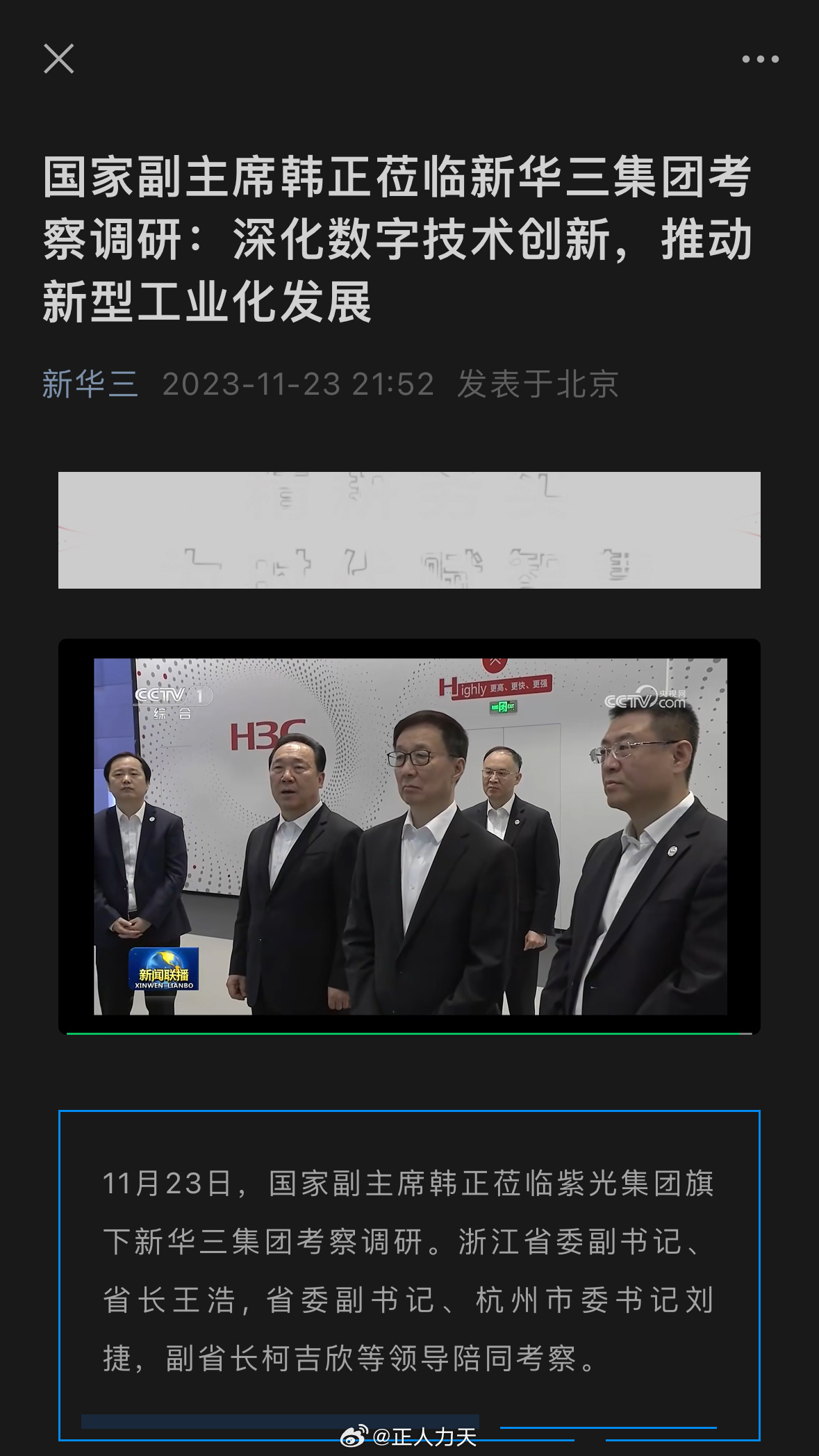Open the 新华三 account link
819x1456 pixels.
coord(90,384)
